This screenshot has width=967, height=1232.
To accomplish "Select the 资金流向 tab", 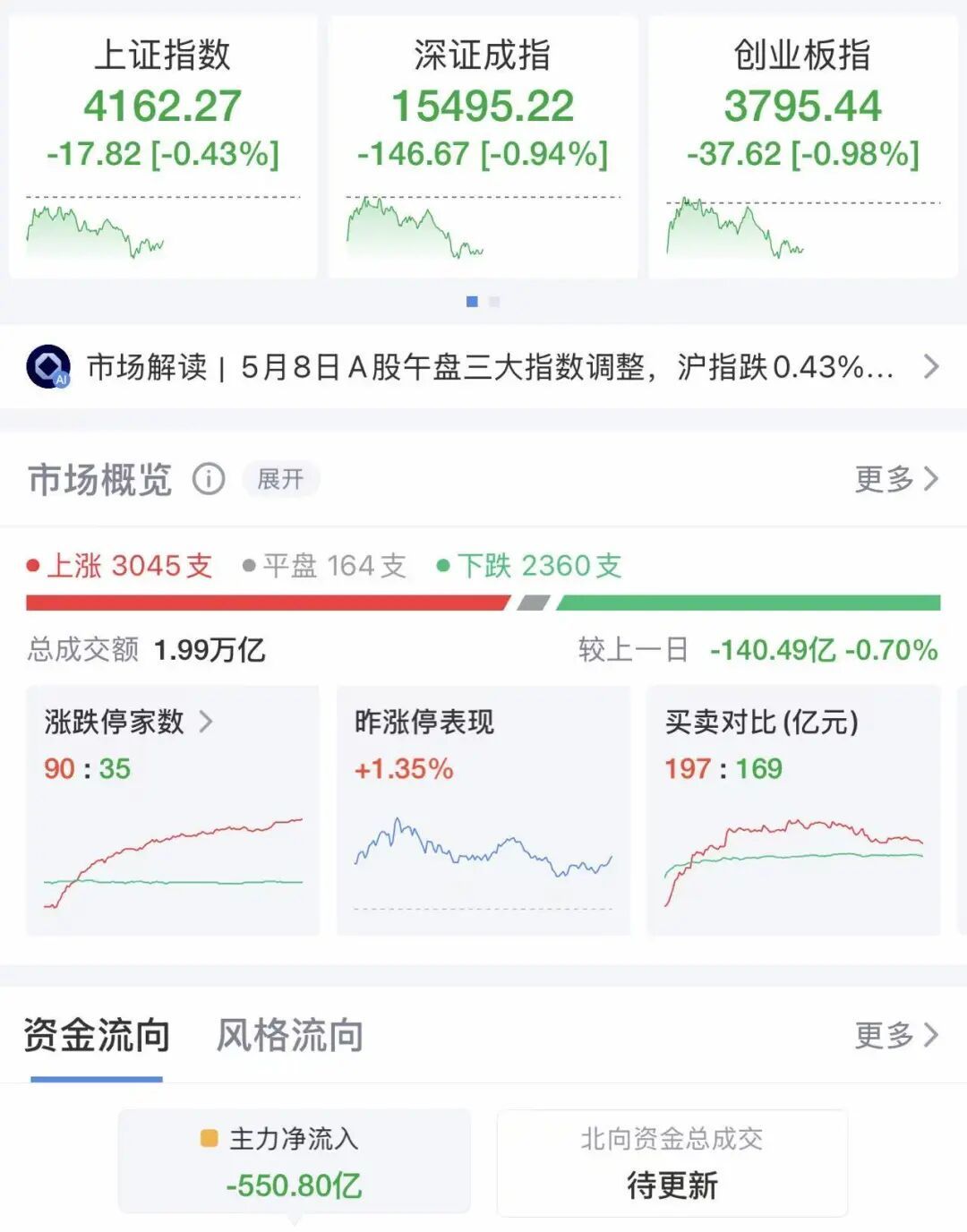I will coord(97,1036).
